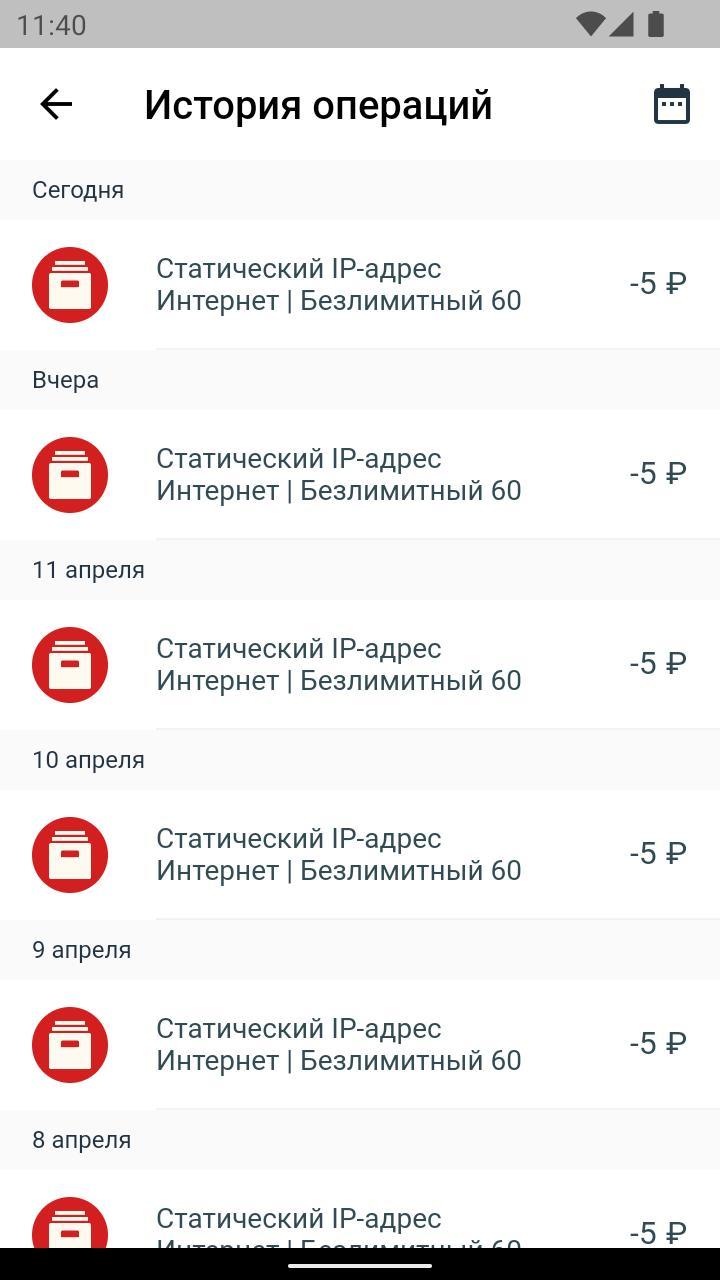
Task: Tap the partially visible icon under 8 апреля
Action: click(x=70, y=1230)
